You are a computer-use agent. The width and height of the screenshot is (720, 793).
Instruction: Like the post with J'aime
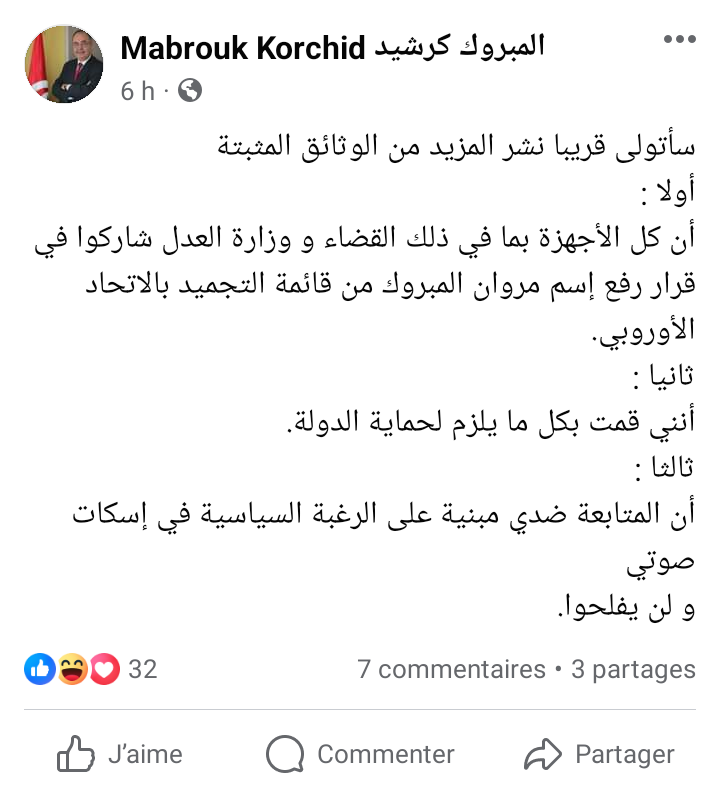pyautogui.click(x=120, y=754)
